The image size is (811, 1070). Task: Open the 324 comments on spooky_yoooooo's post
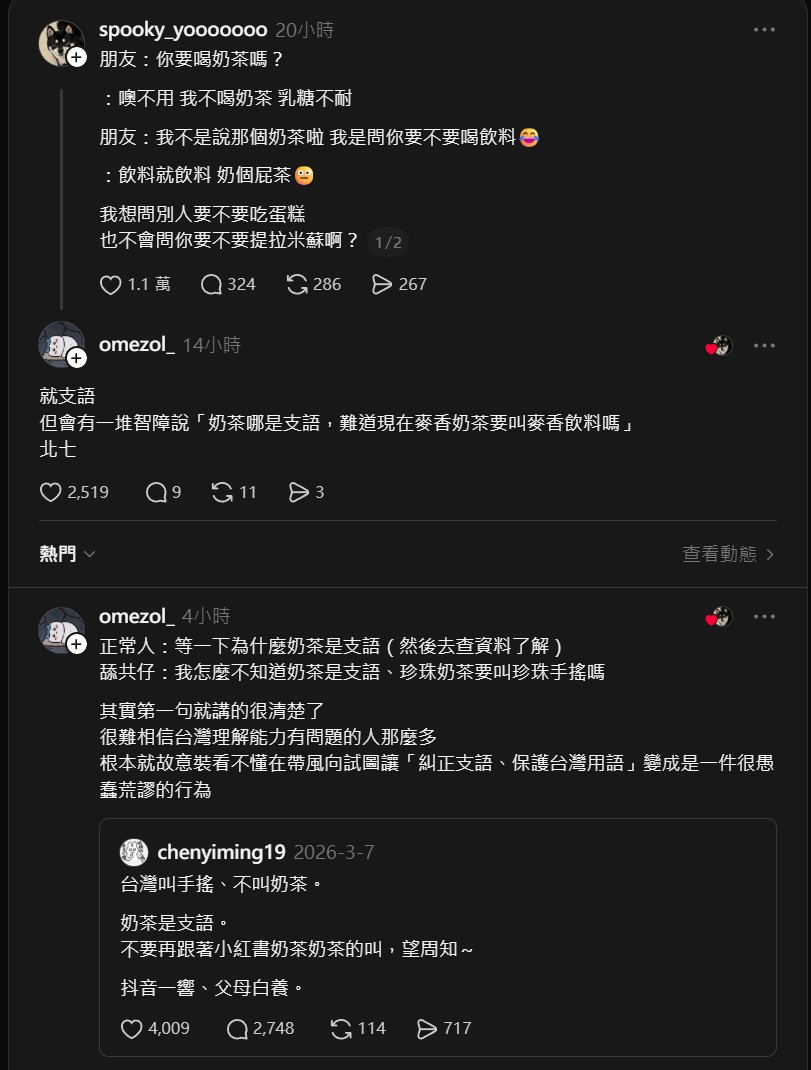pyautogui.click(x=211, y=285)
